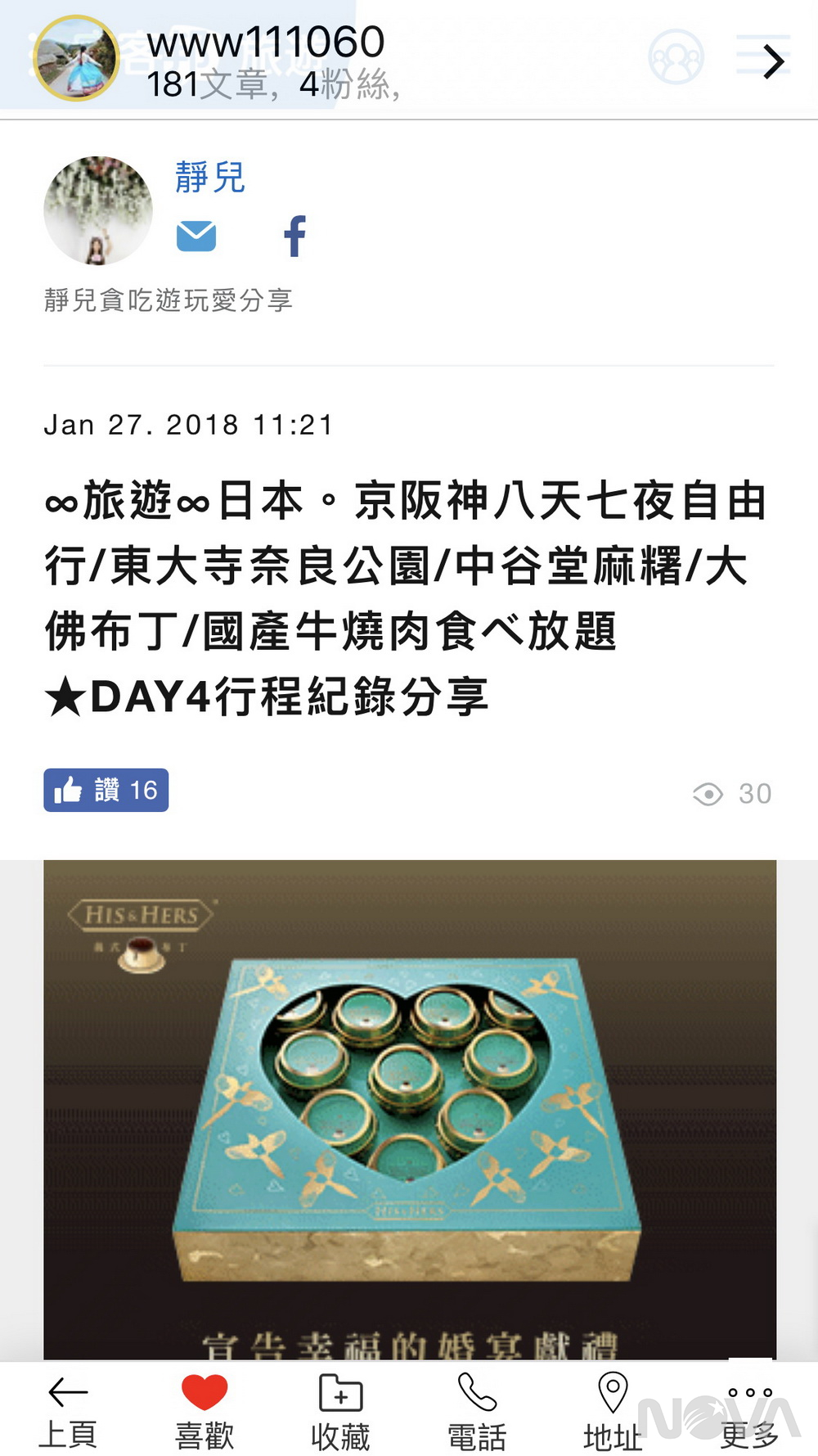Like the post with the 讚 button
The image size is (818, 1456).
[106, 790]
